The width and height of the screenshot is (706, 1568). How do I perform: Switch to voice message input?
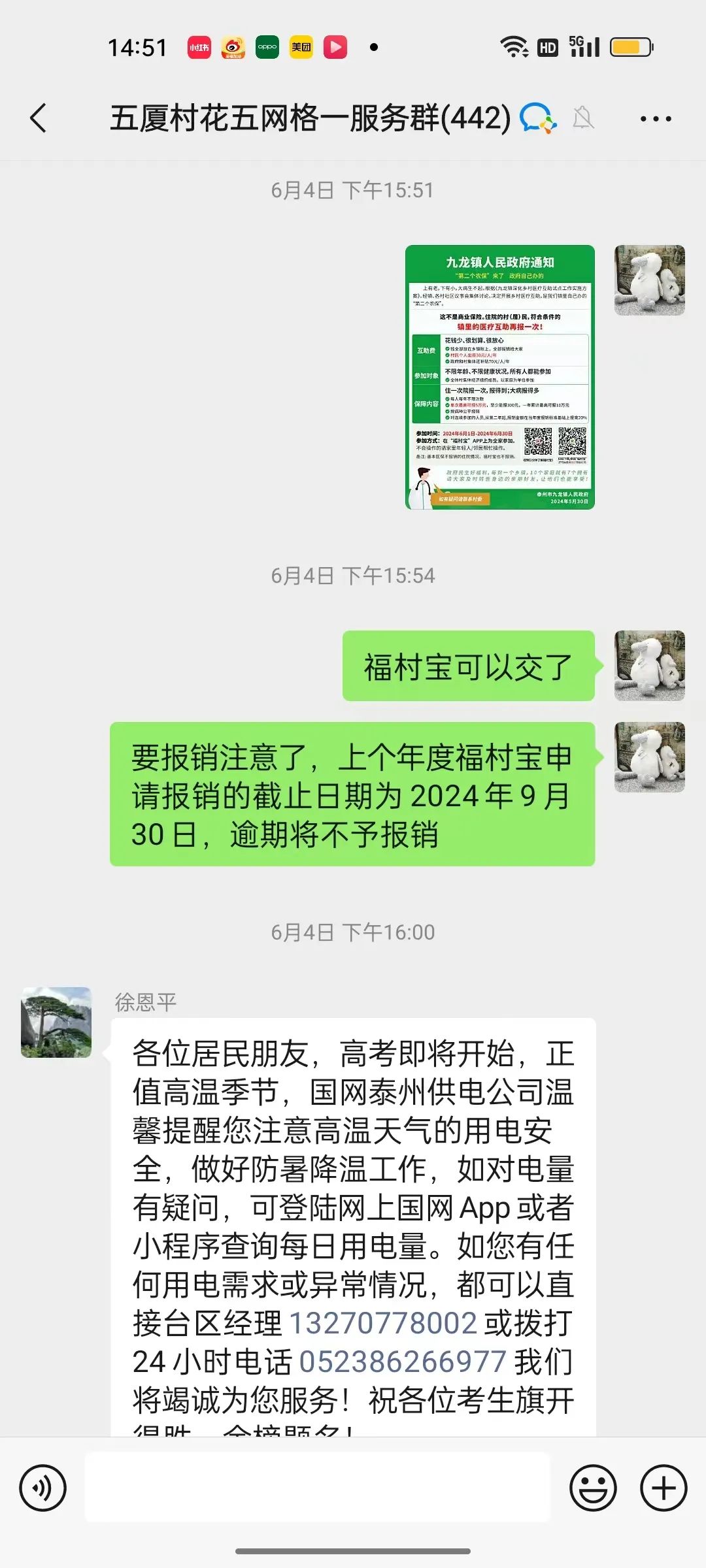(43, 1488)
